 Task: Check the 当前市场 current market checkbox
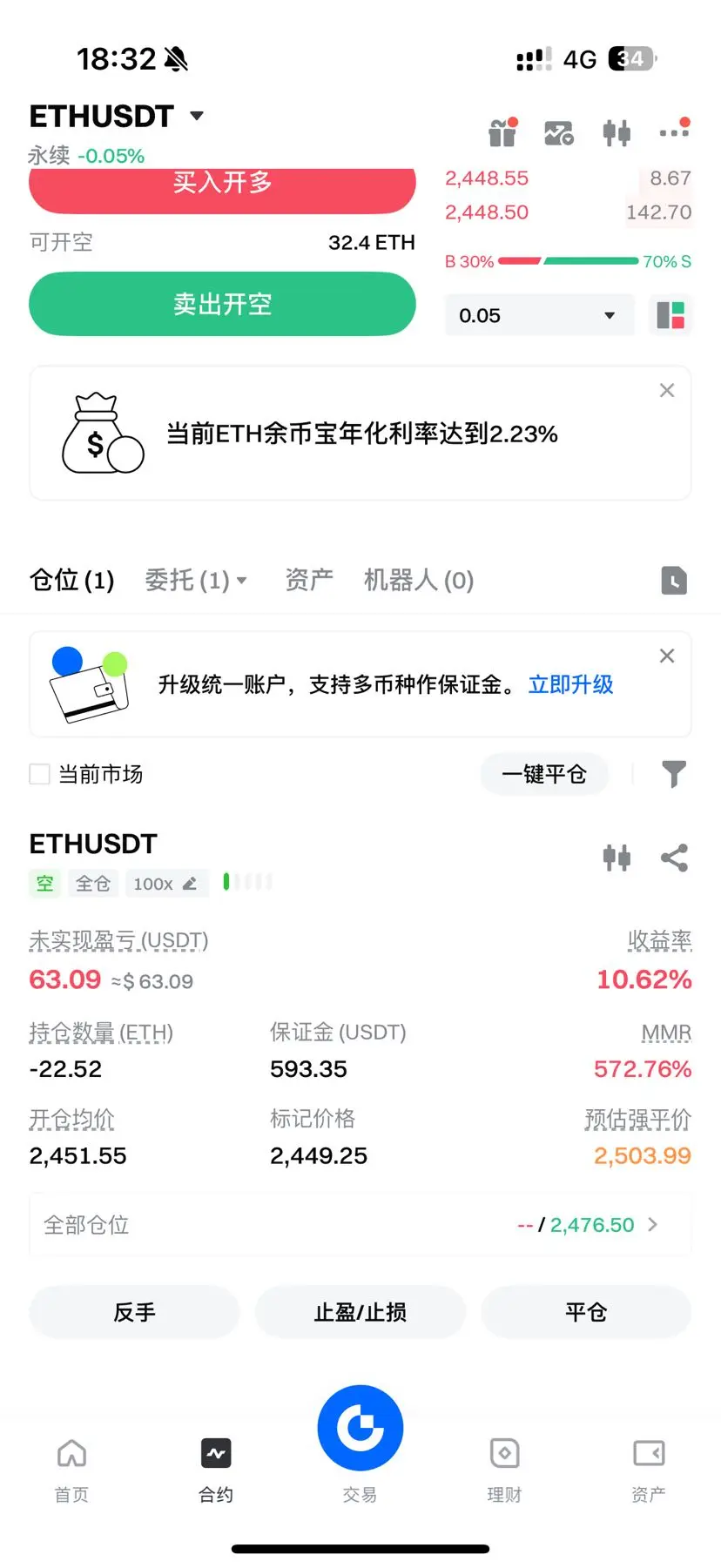coord(40,774)
